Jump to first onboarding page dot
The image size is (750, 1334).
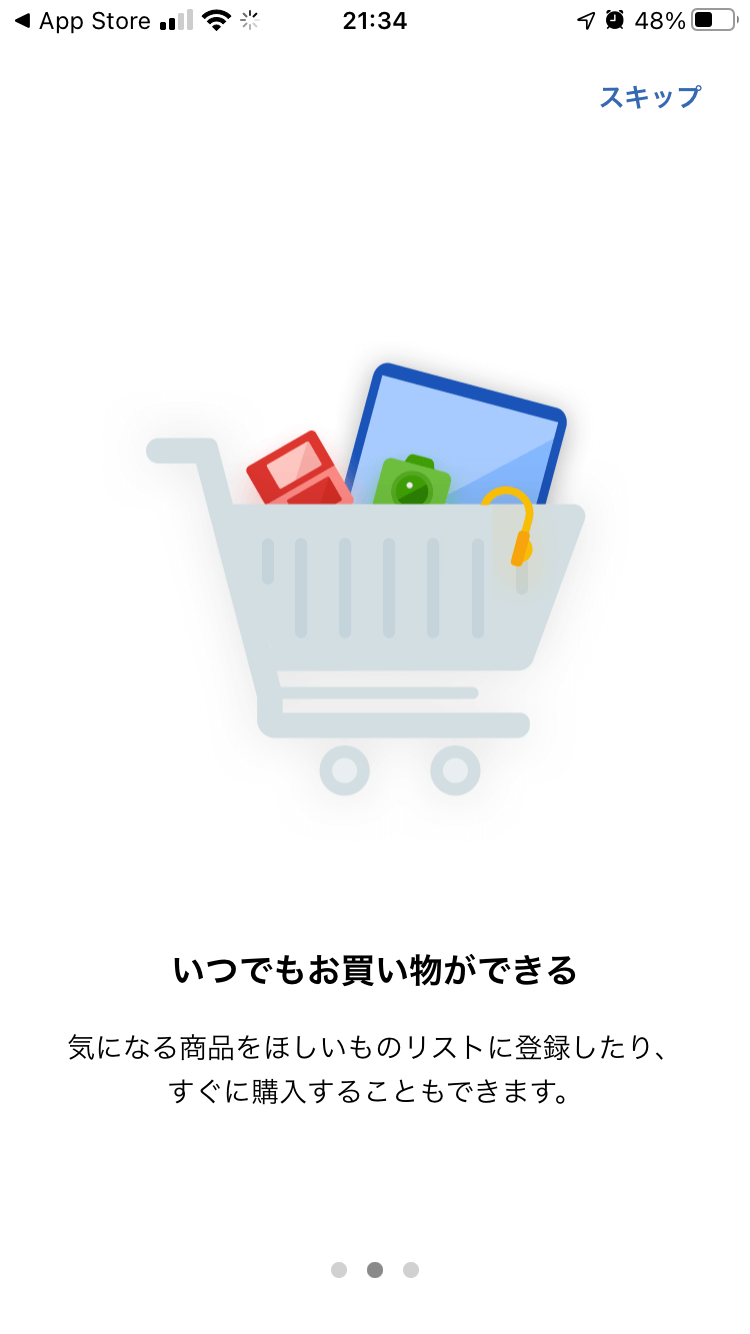tap(339, 1270)
